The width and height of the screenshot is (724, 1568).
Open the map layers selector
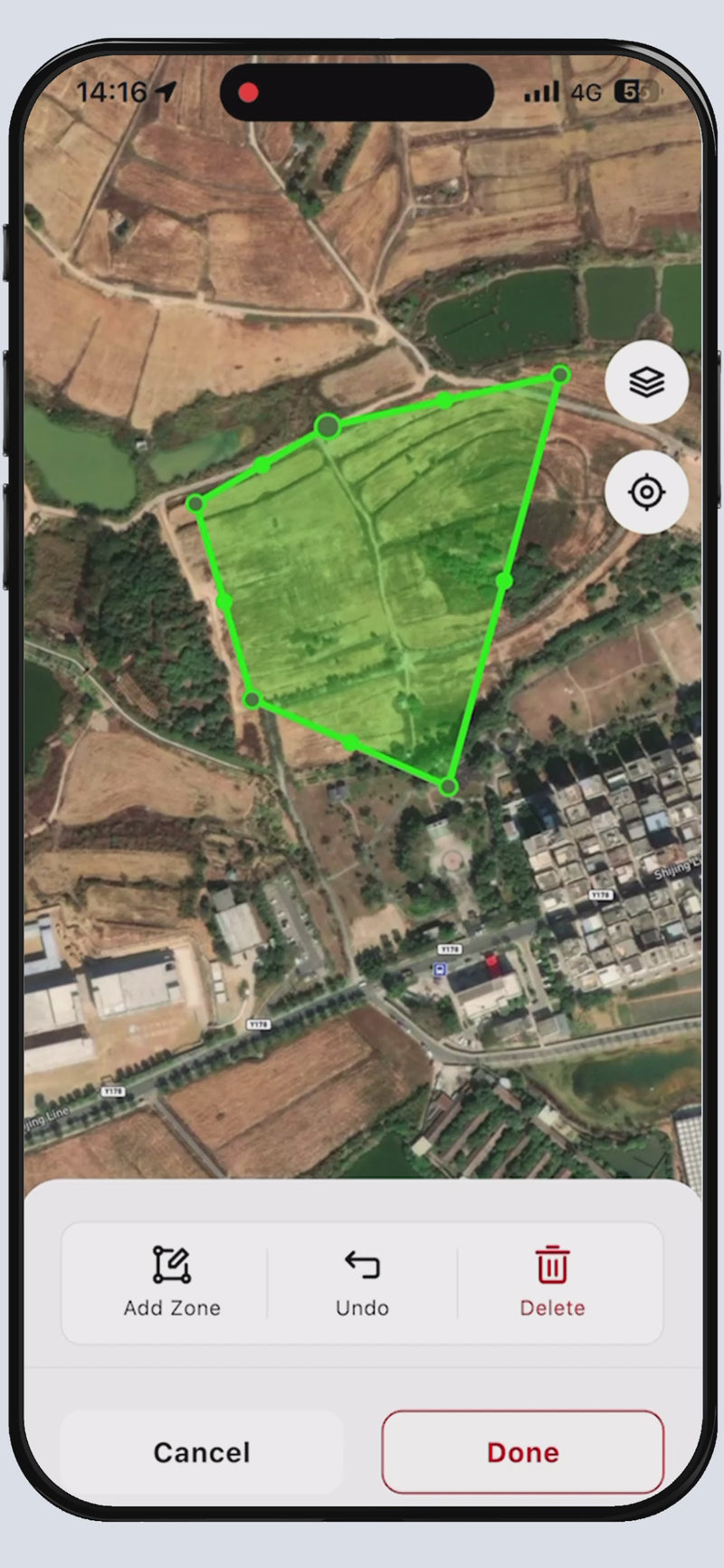(x=646, y=382)
